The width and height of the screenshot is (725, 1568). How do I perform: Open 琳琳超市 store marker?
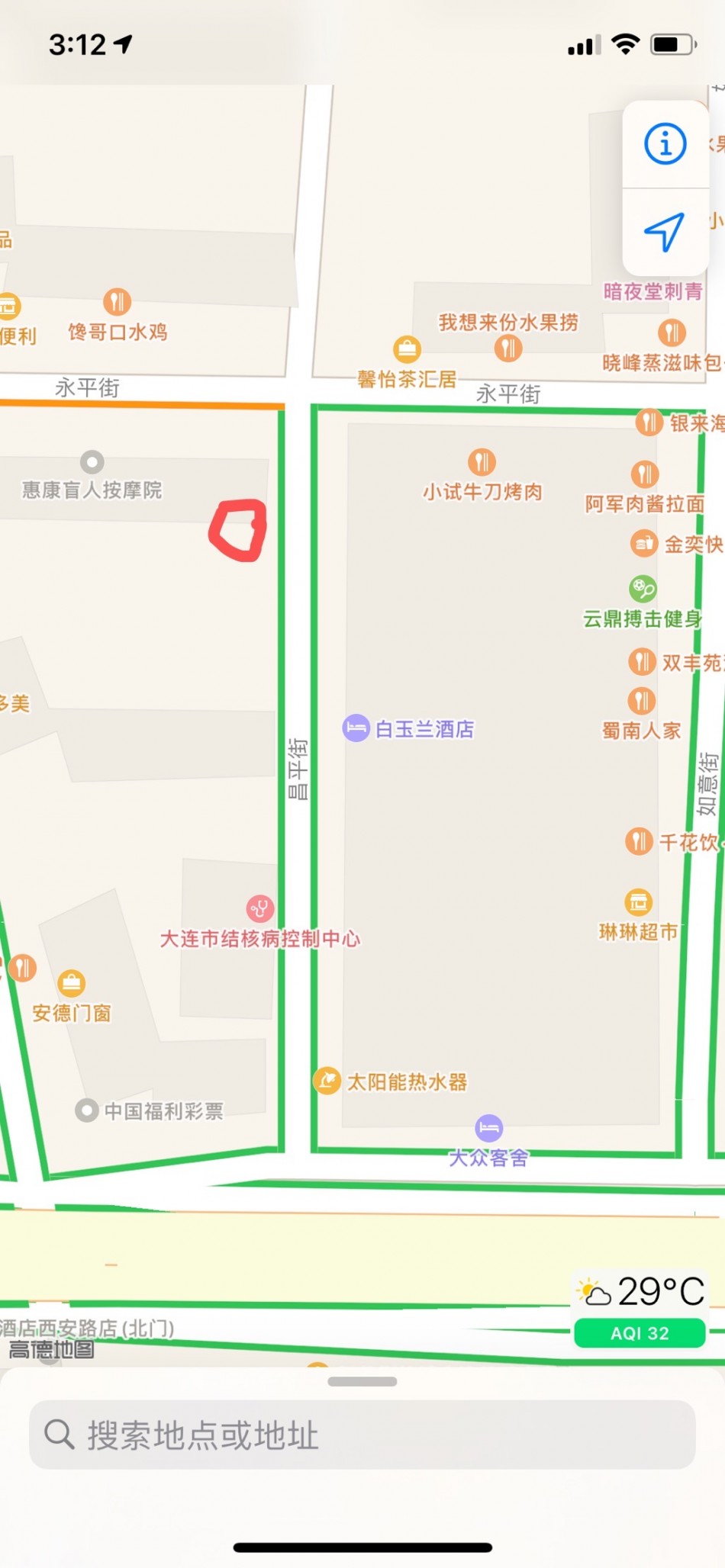(638, 902)
